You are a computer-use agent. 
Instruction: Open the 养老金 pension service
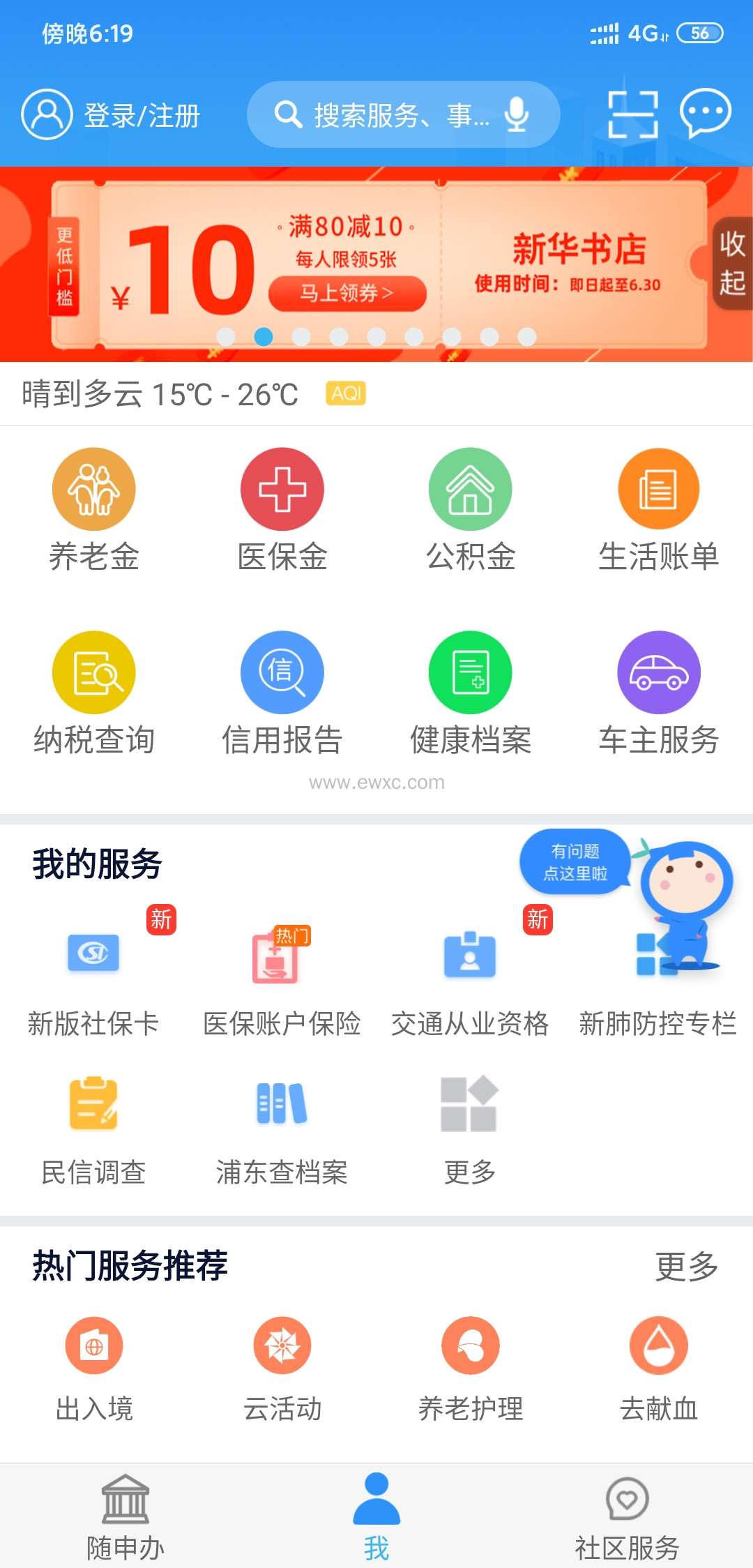(x=94, y=511)
